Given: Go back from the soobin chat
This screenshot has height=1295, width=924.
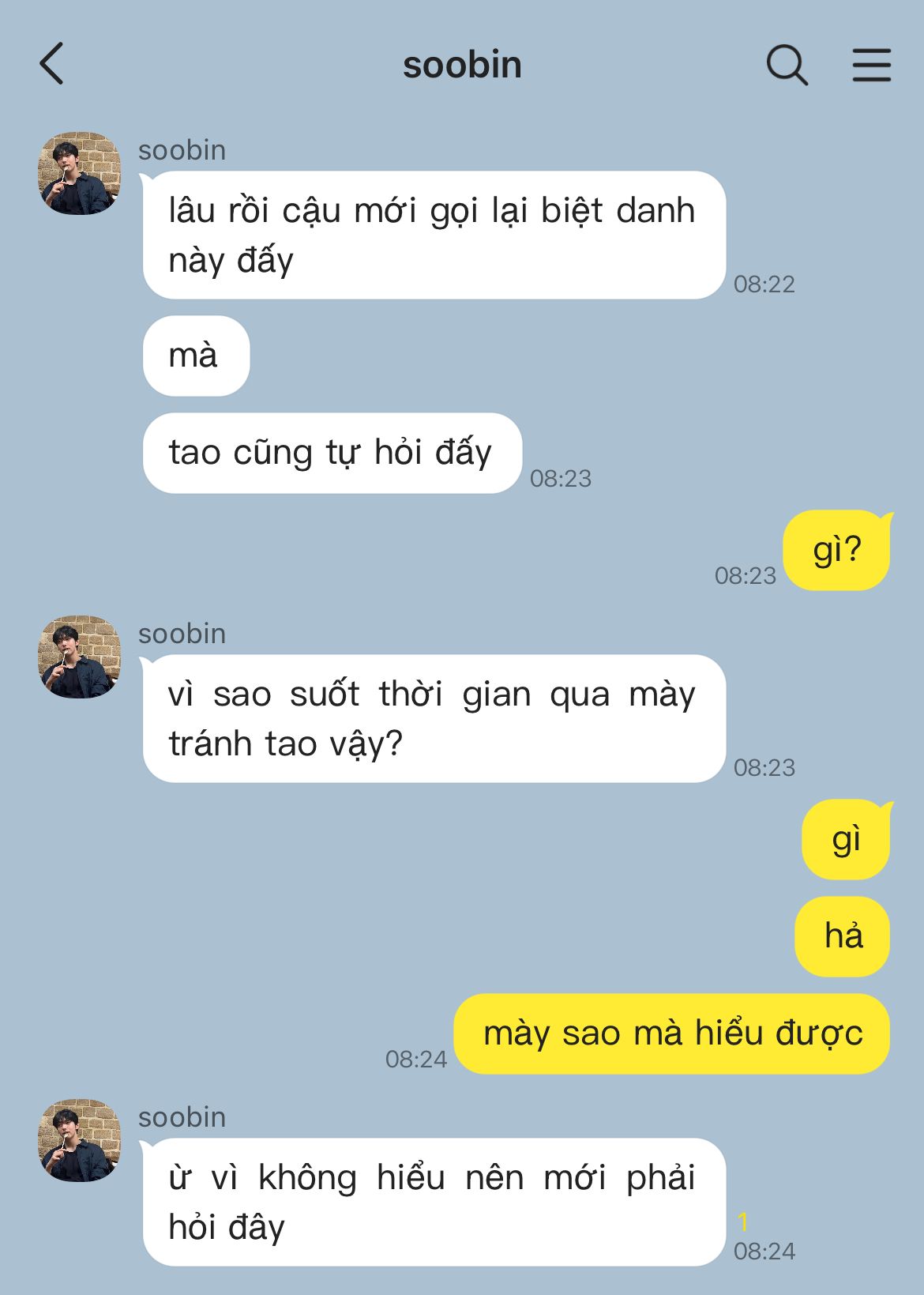Looking at the screenshot, I should pos(52,64).
